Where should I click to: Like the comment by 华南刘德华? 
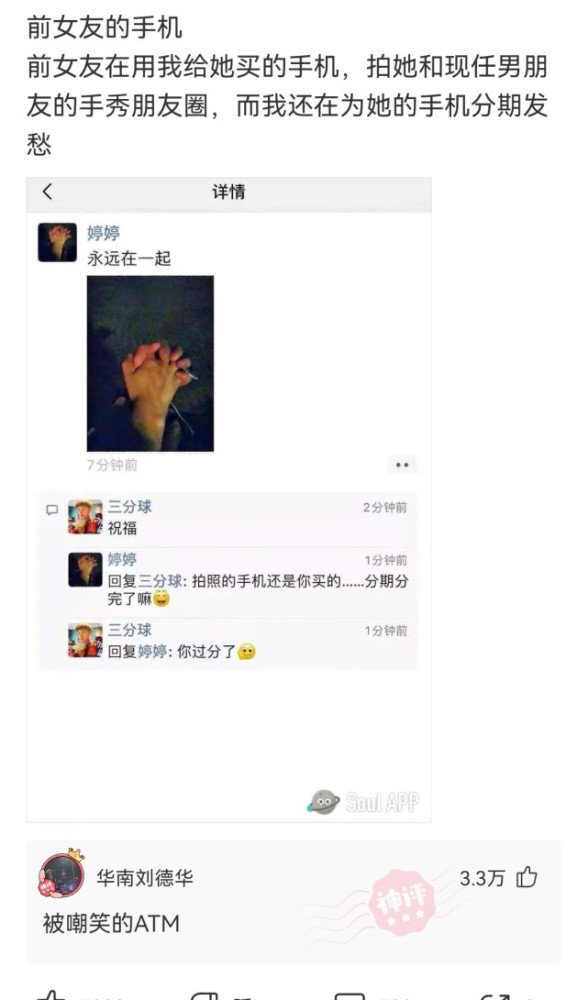(x=527, y=878)
